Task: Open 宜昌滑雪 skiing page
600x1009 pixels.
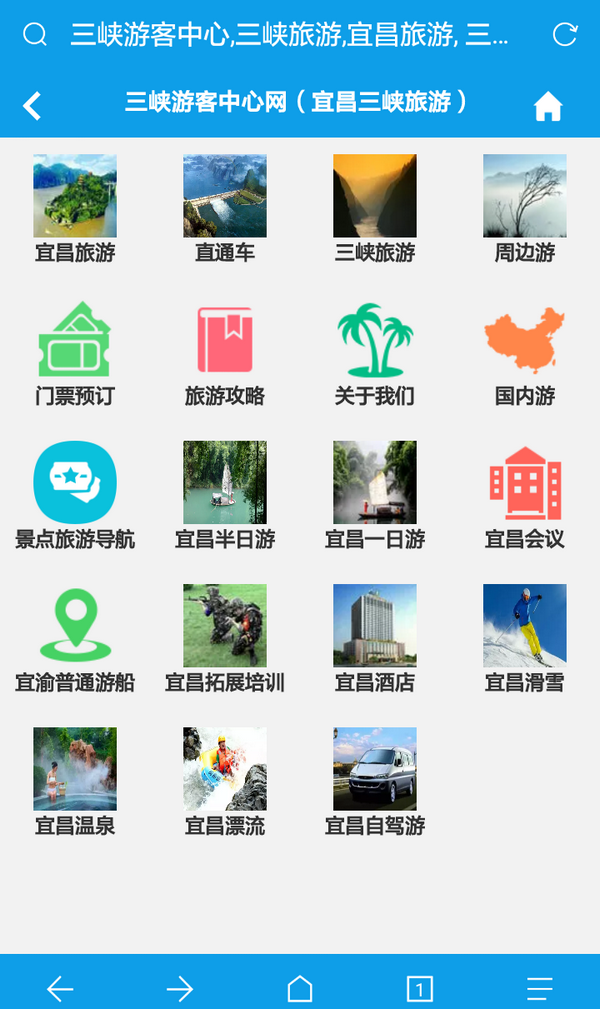Action: coord(525,638)
